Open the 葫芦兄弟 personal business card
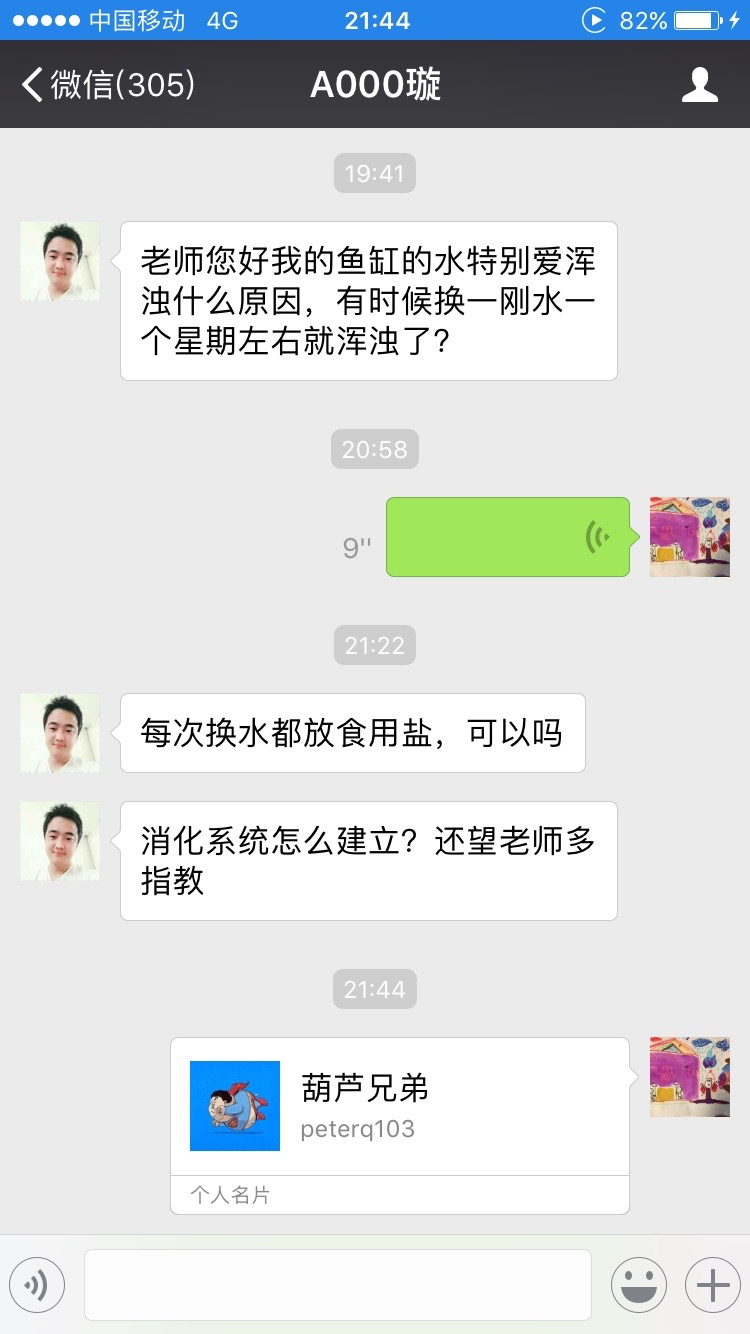This screenshot has height=1334, width=750. point(400,1105)
